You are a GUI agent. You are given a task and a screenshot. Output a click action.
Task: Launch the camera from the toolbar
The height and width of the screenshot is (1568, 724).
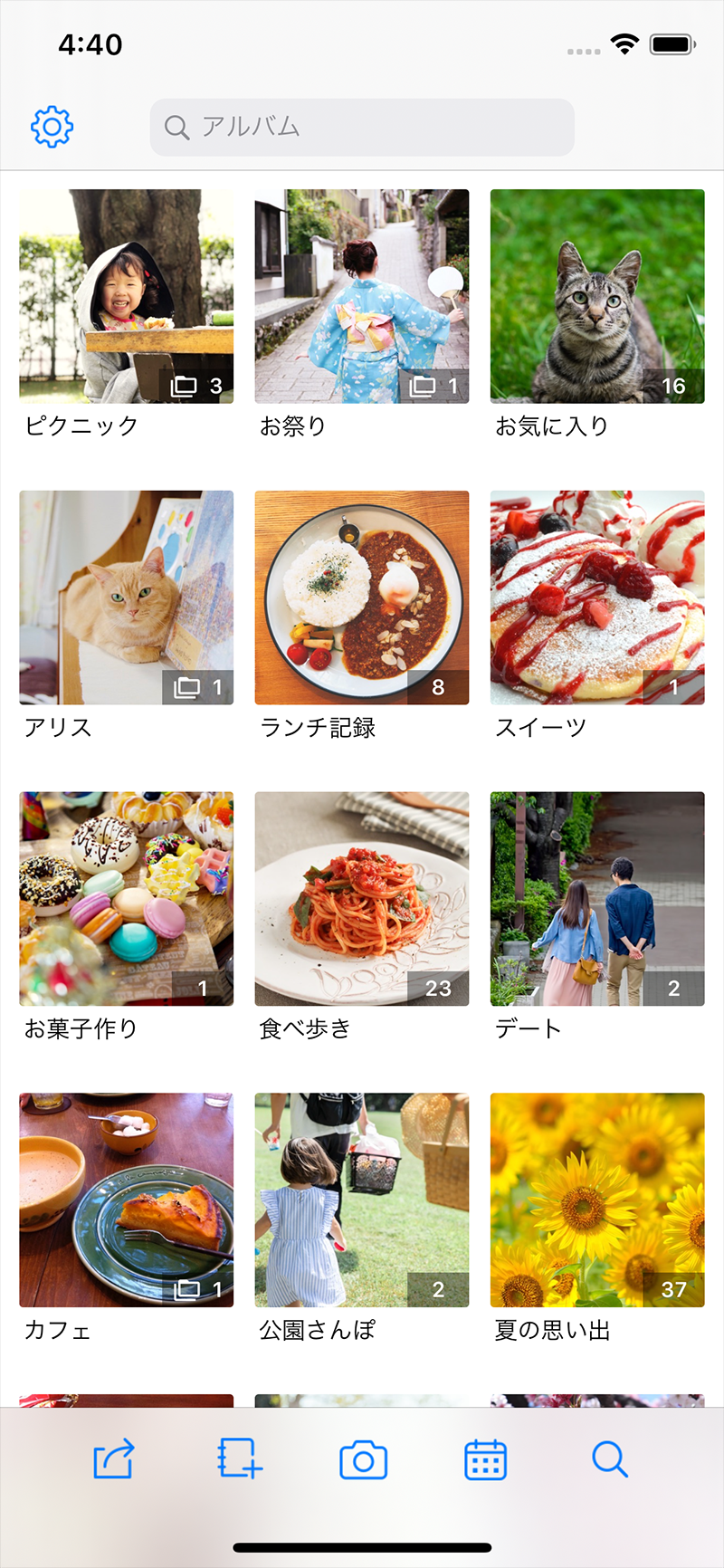click(x=363, y=1460)
